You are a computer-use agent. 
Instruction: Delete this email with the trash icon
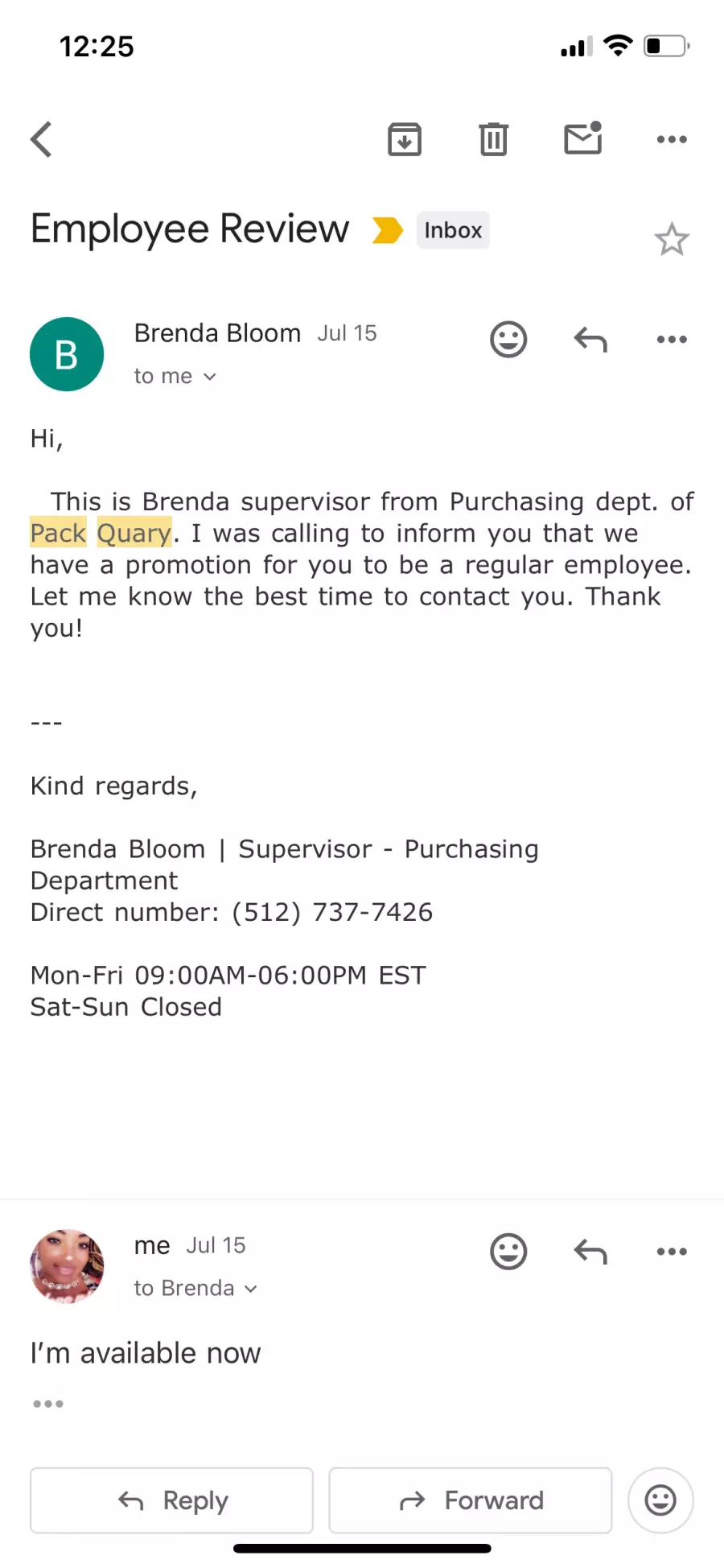tap(493, 139)
